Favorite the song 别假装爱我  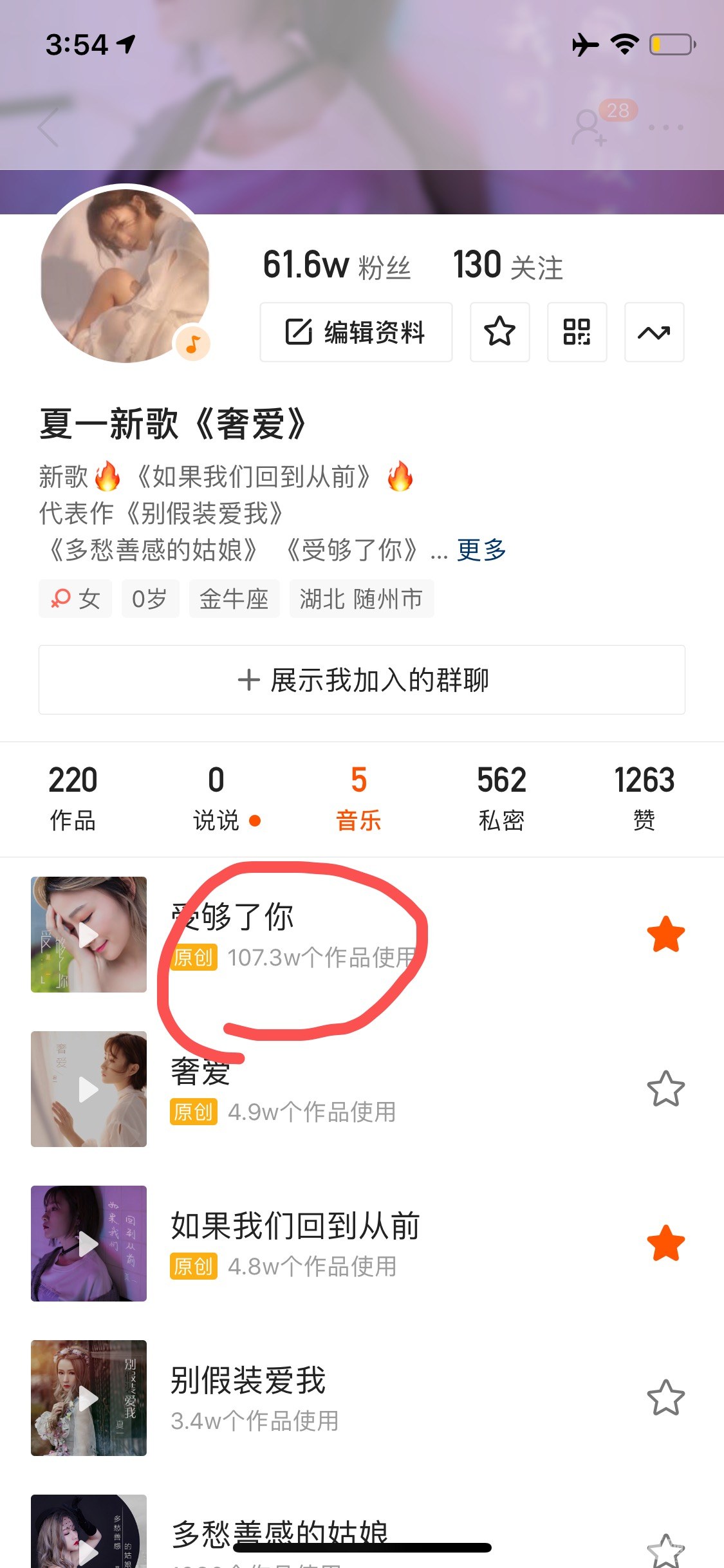[x=665, y=1398]
